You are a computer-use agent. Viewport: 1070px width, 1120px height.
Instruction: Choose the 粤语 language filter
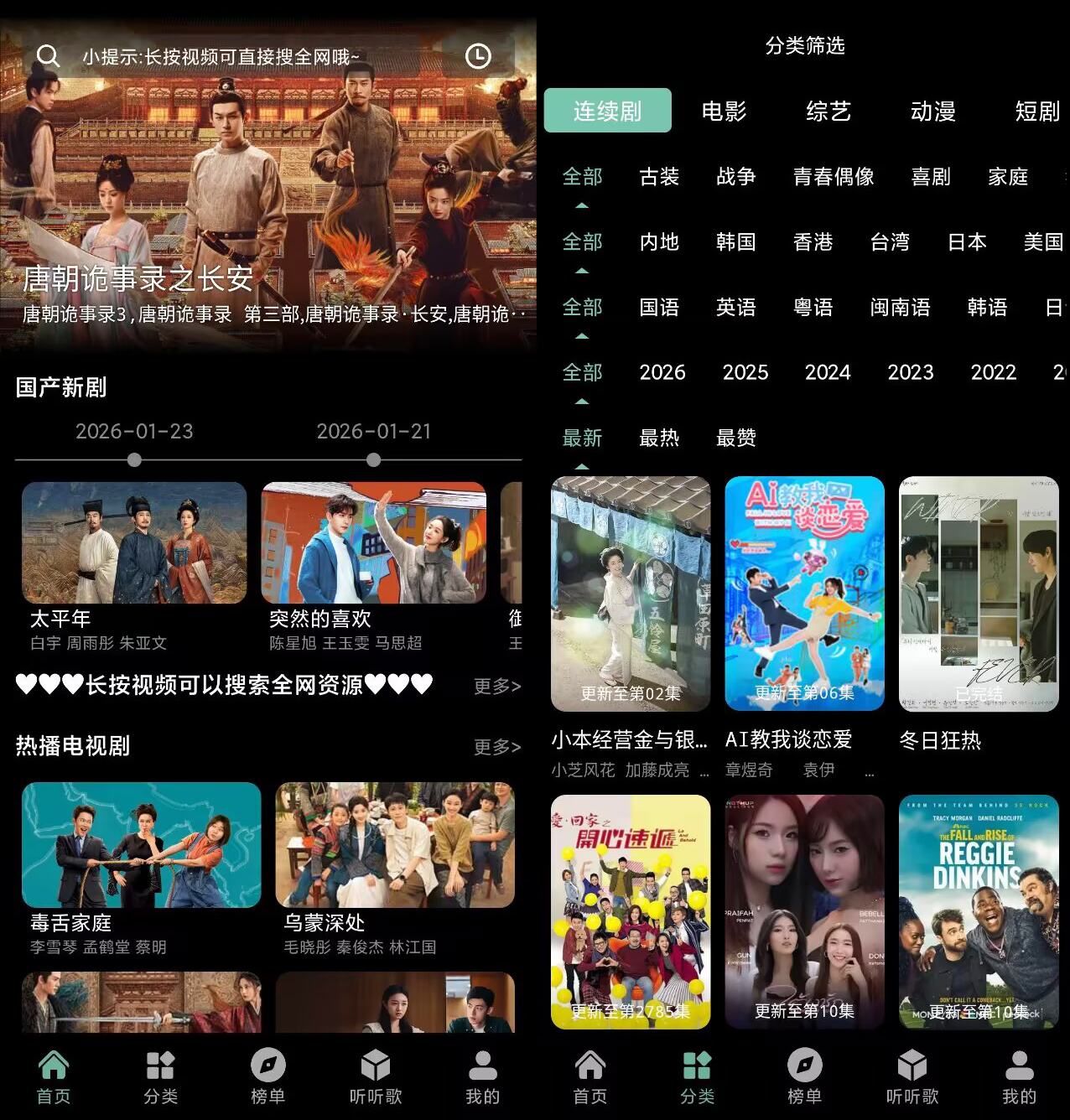[x=813, y=308]
